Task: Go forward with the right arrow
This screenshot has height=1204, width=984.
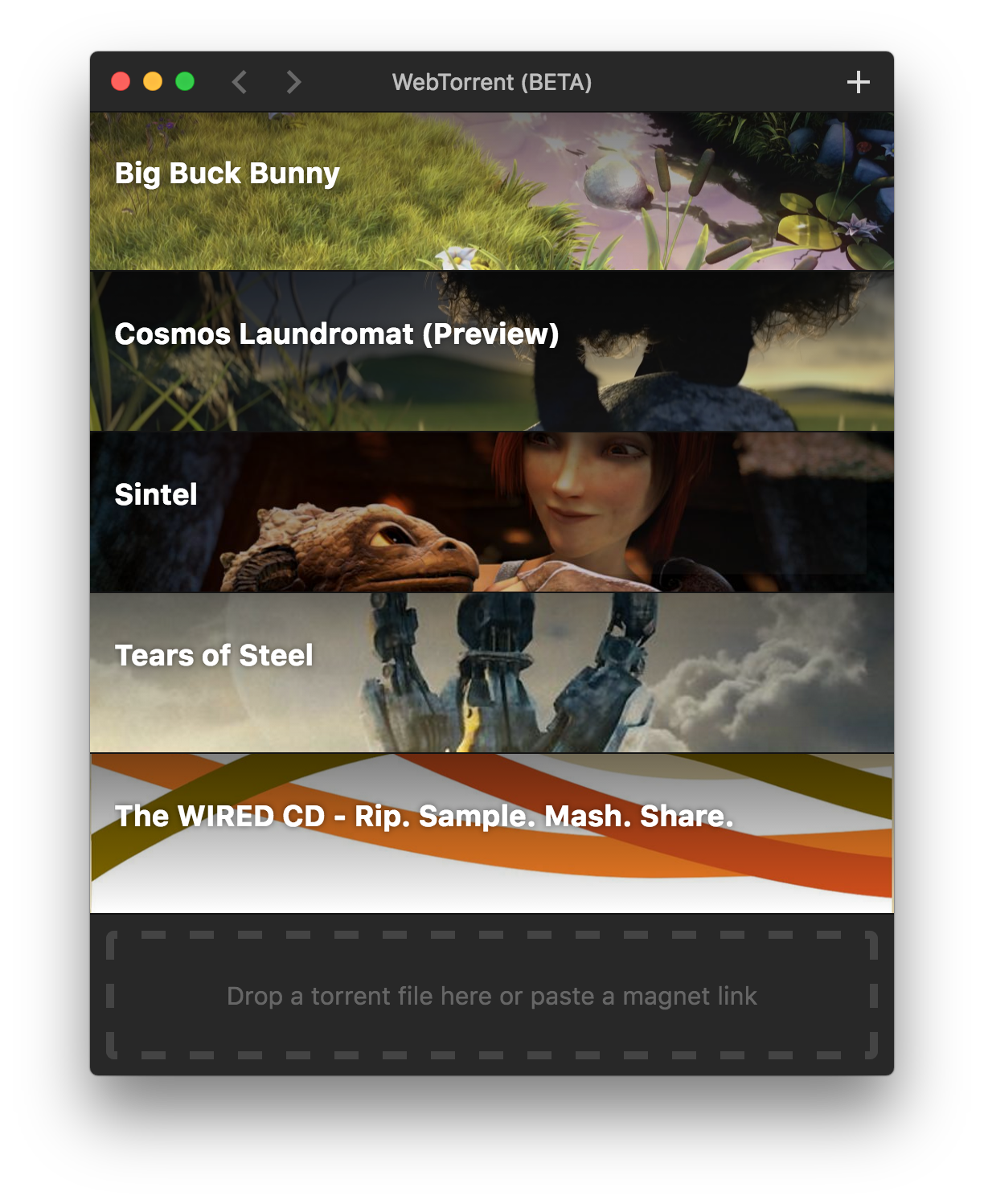Action: pos(294,82)
